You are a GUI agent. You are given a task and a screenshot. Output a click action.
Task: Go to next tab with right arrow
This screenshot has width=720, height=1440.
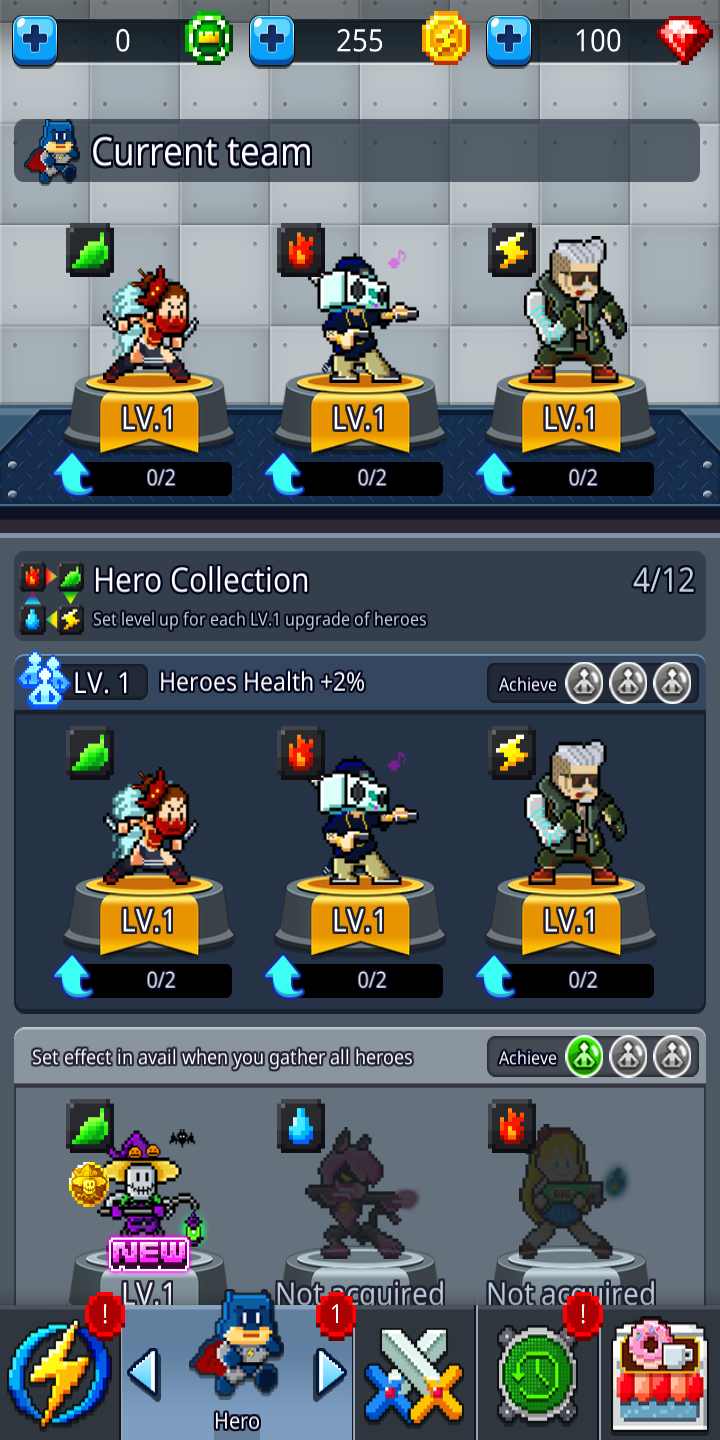[330, 1374]
